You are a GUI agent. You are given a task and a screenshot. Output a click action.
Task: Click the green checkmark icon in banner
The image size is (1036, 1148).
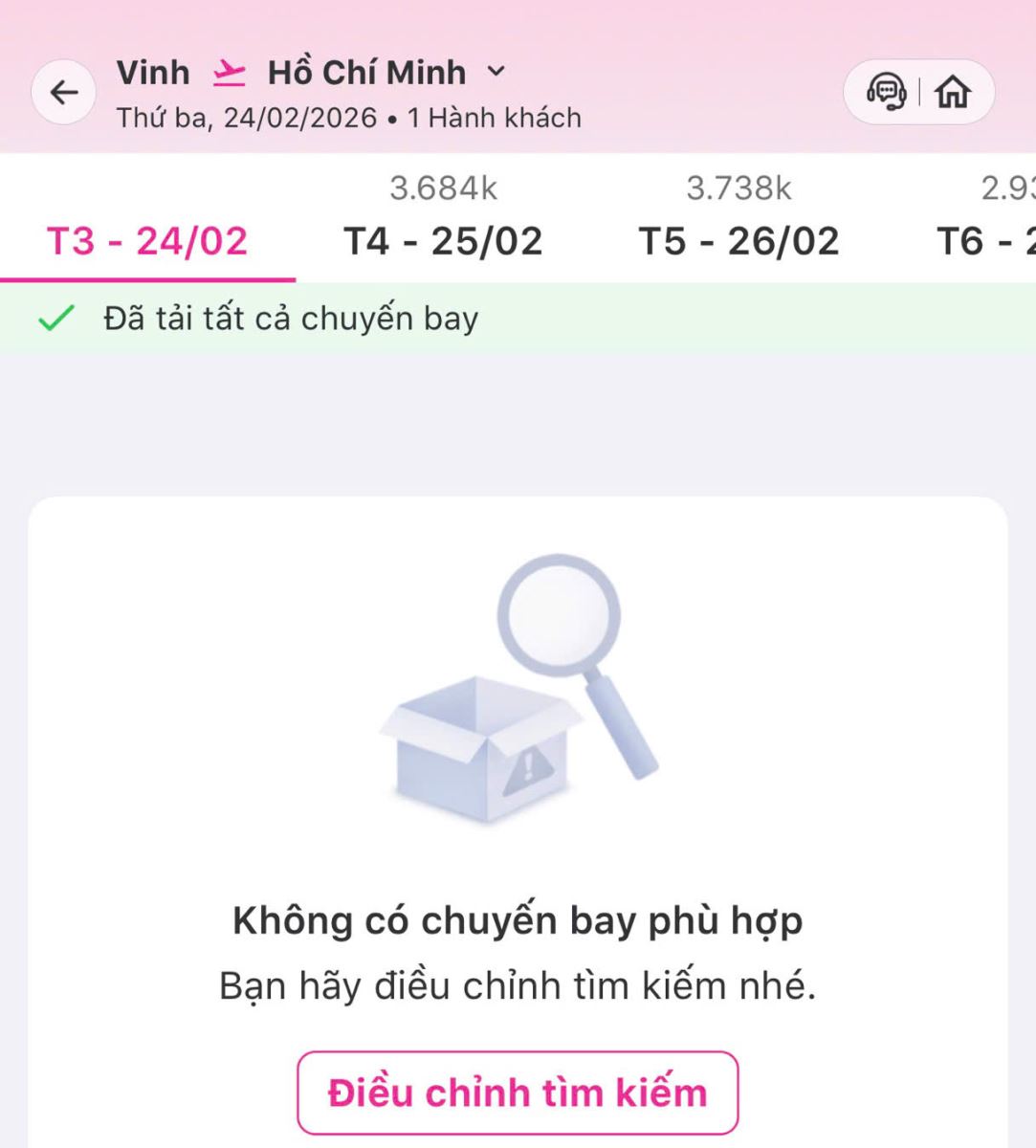pyautogui.click(x=57, y=317)
